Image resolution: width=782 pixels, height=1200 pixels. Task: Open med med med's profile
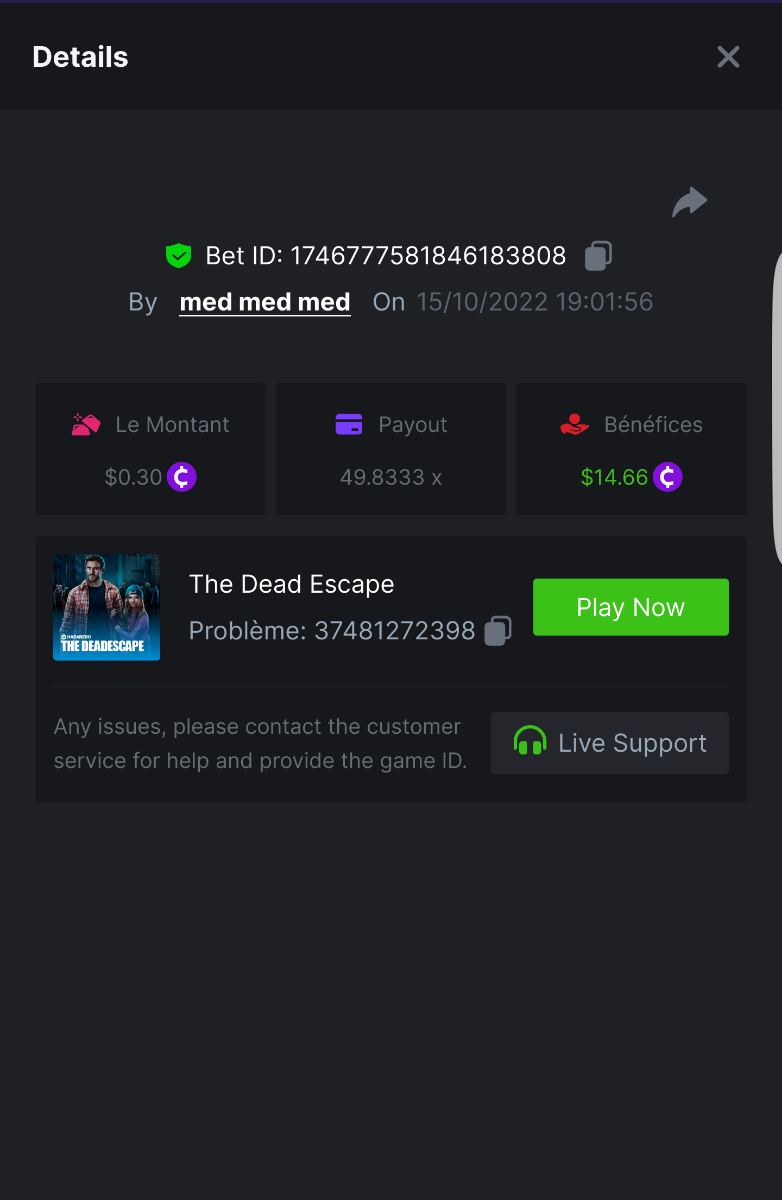click(x=265, y=302)
